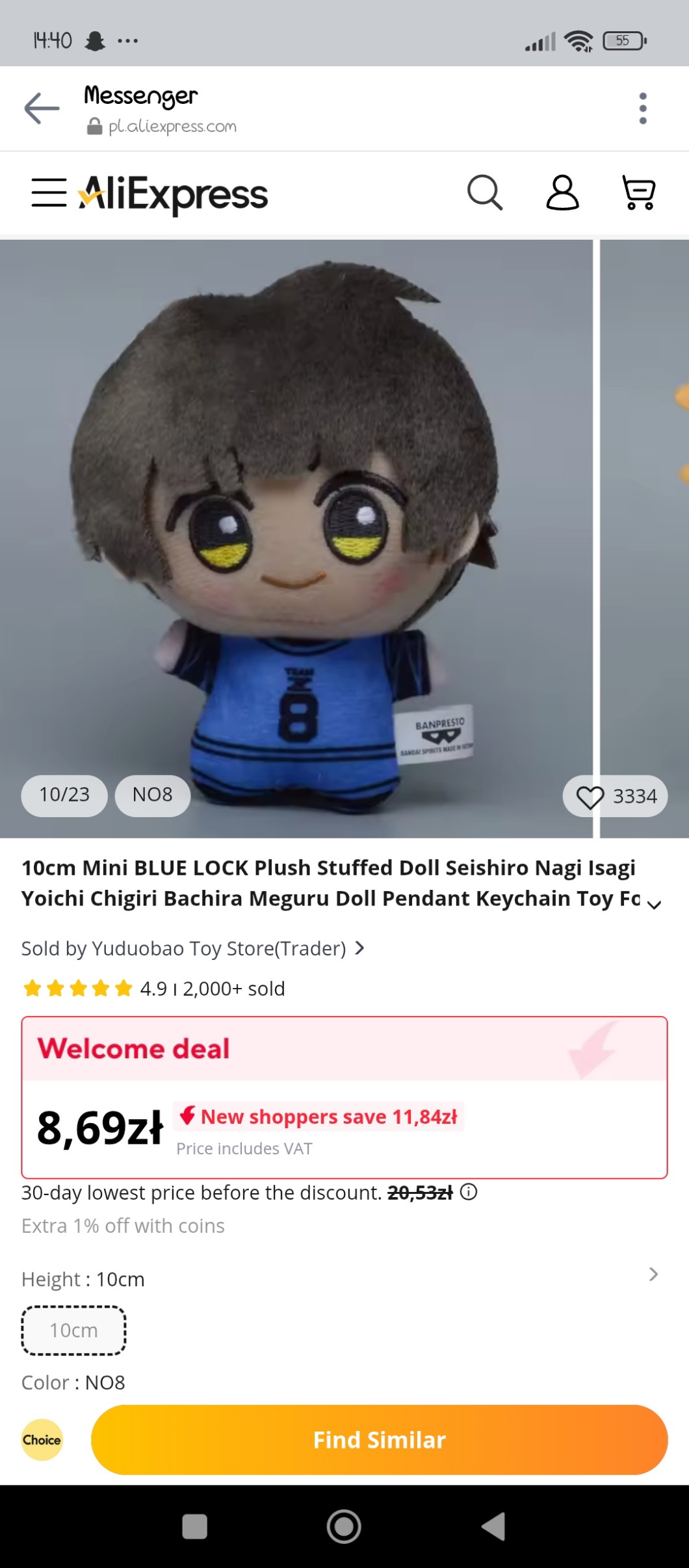Open the Height and Color options chevron
The image size is (689, 1568).
coord(653,1274)
